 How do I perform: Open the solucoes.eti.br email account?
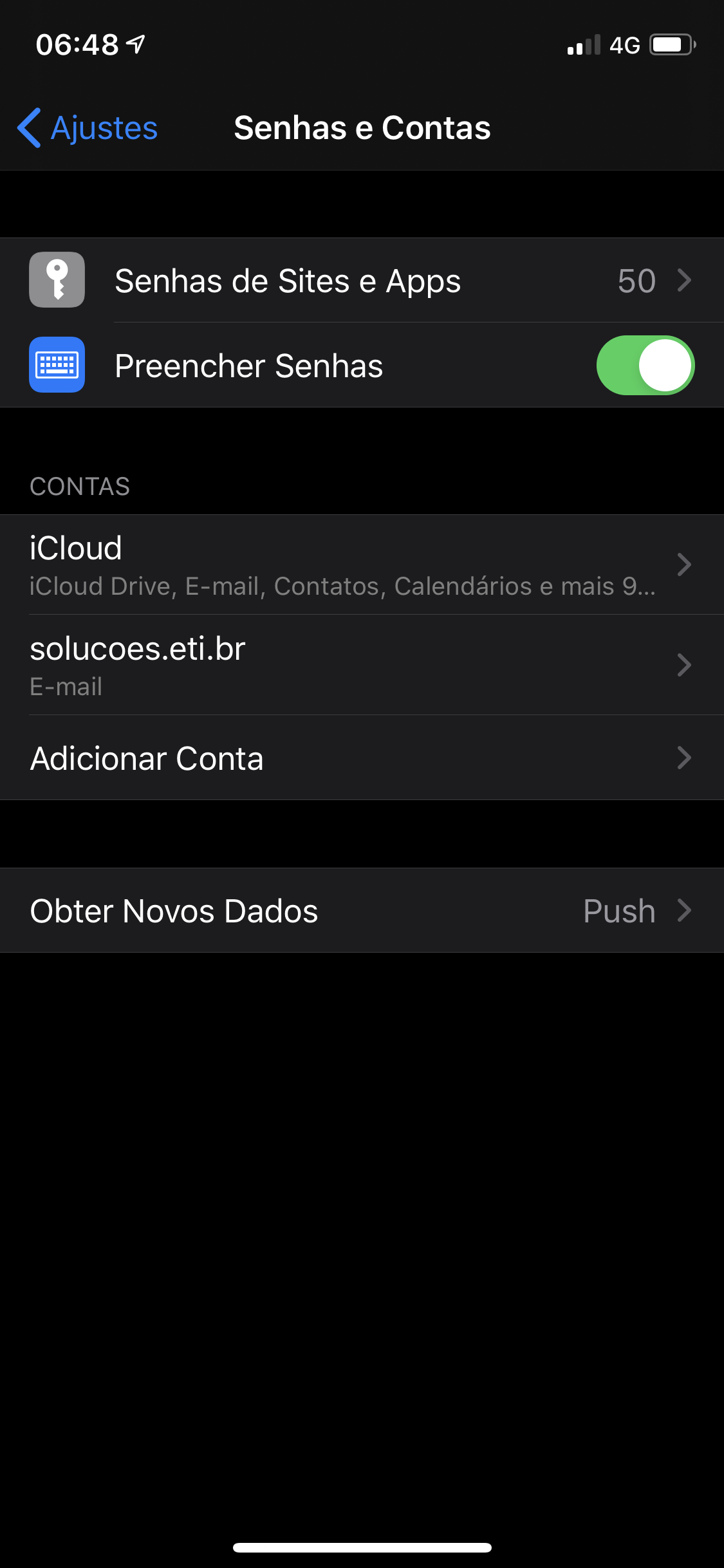point(362,665)
